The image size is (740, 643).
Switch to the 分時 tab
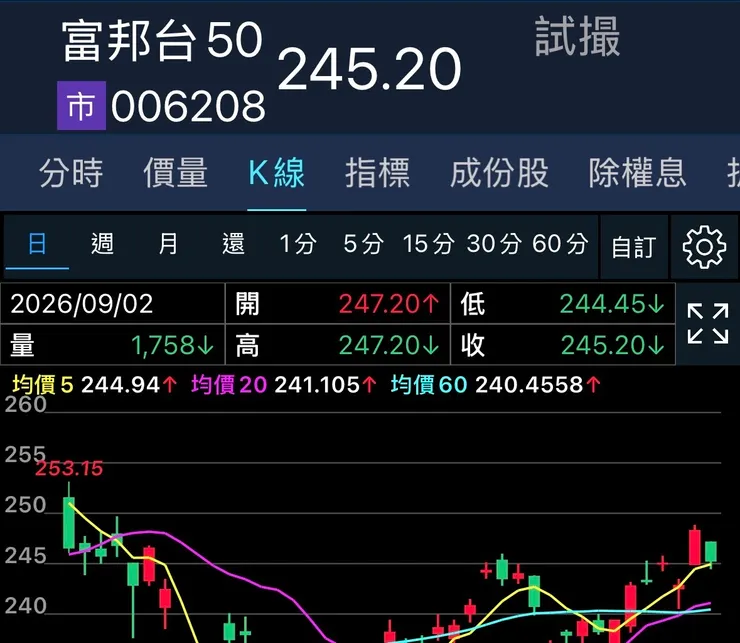click(x=71, y=173)
